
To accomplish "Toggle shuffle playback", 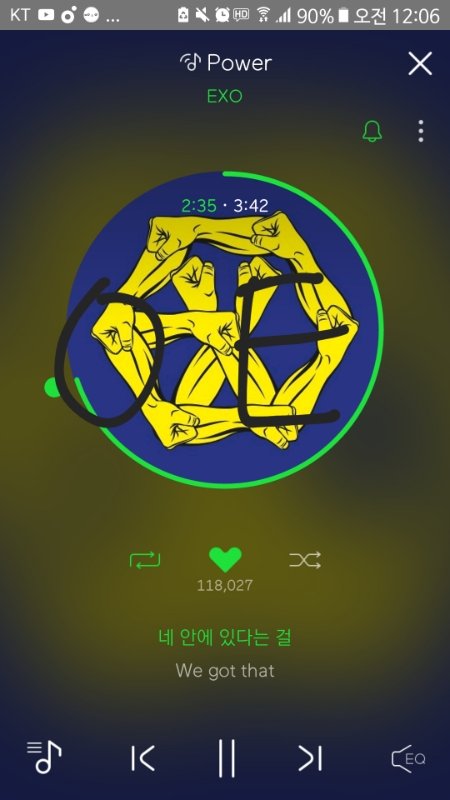I will point(305,560).
